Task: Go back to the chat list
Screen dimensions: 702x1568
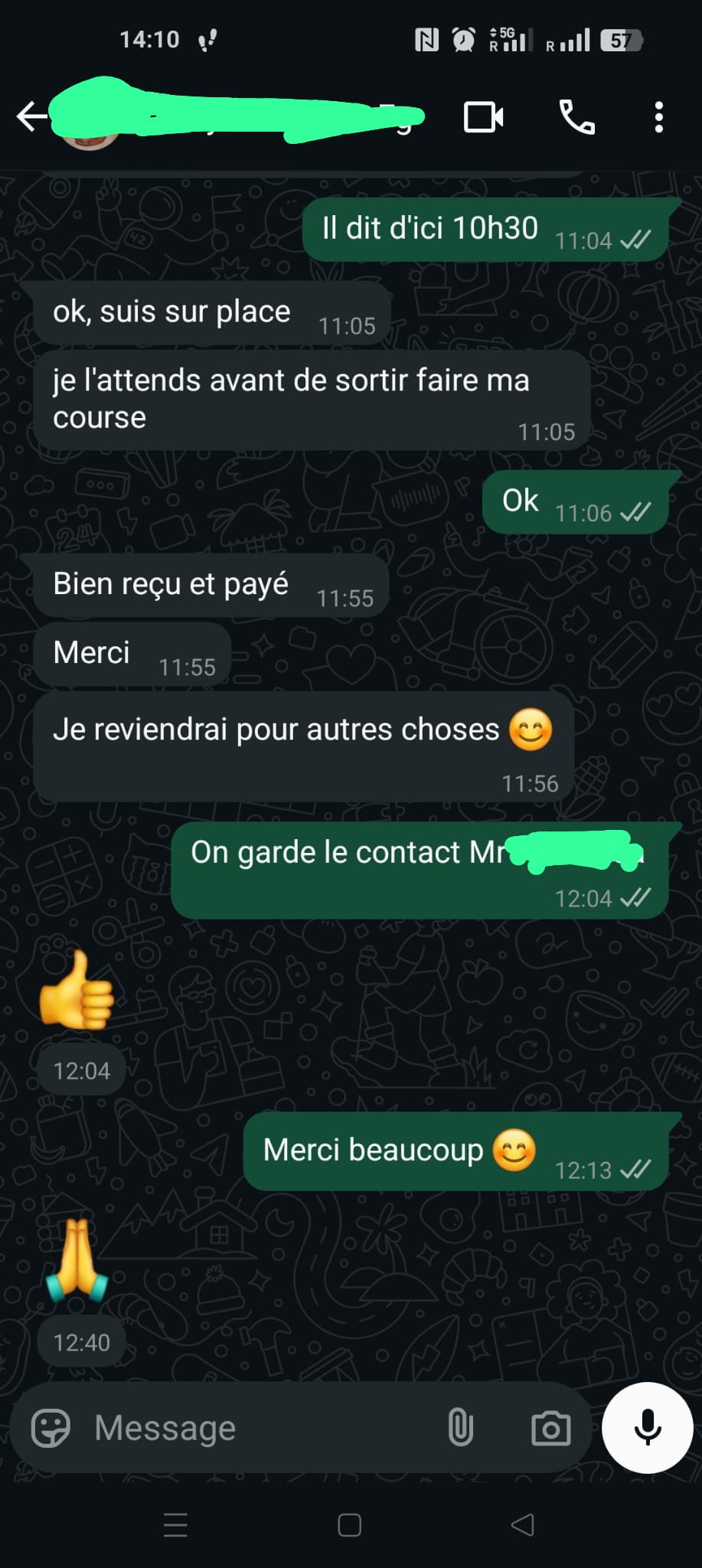Action: (x=31, y=117)
